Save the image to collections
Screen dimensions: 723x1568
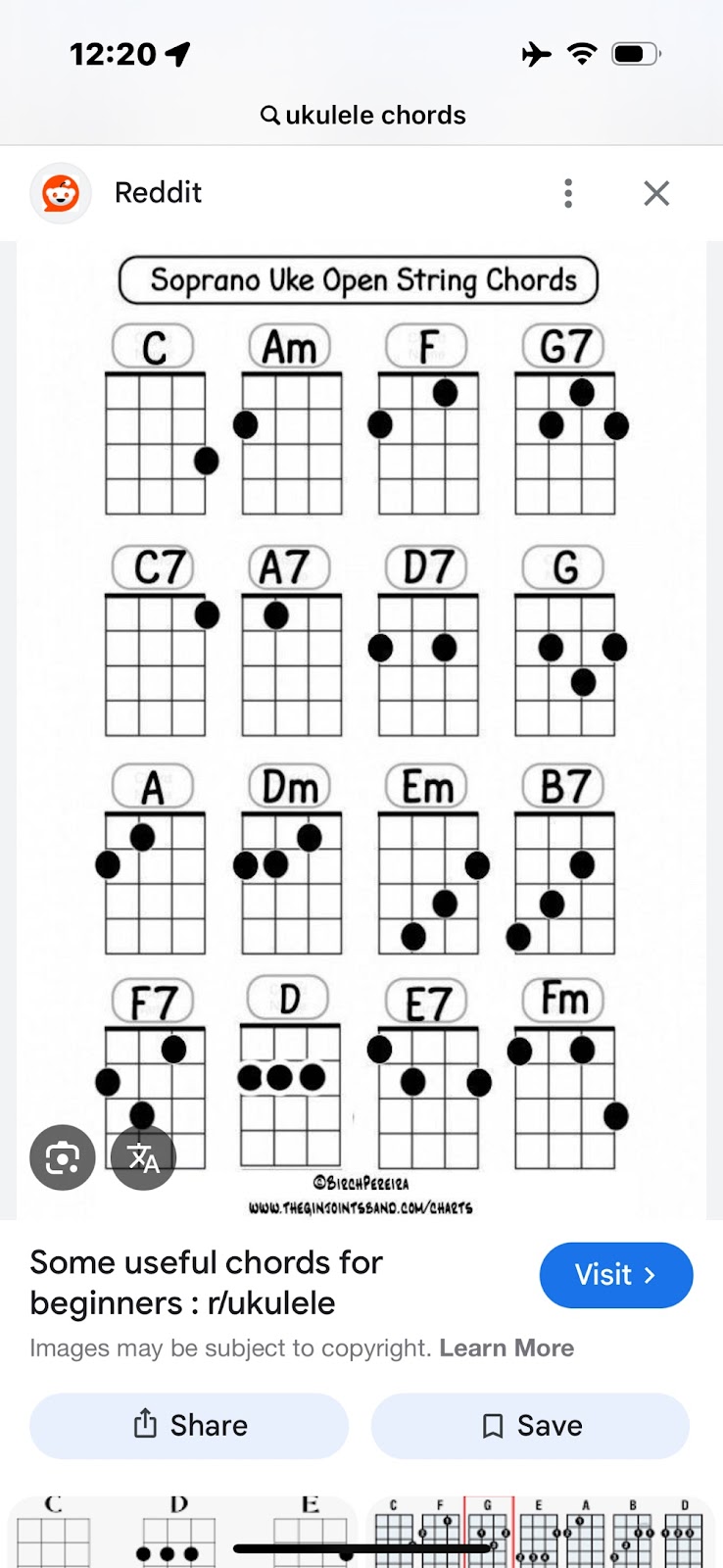coord(530,1426)
